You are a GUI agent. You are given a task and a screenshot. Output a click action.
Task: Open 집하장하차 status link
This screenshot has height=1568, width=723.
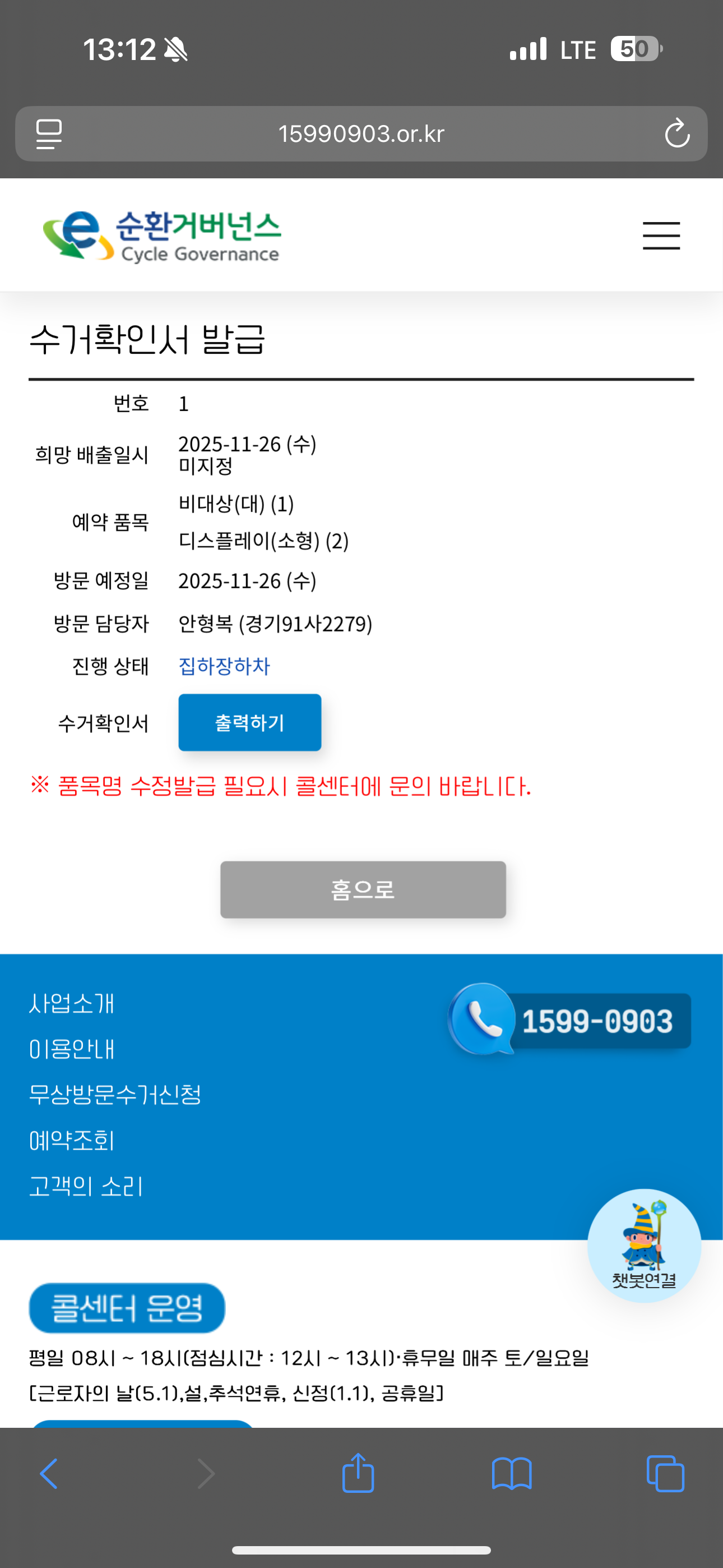[224, 666]
